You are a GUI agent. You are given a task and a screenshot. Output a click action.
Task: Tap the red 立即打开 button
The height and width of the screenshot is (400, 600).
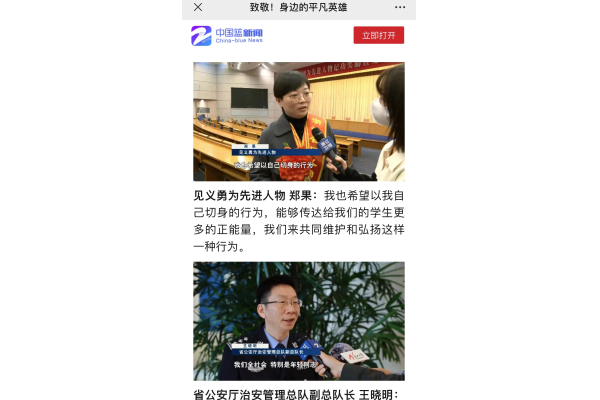(x=378, y=35)
